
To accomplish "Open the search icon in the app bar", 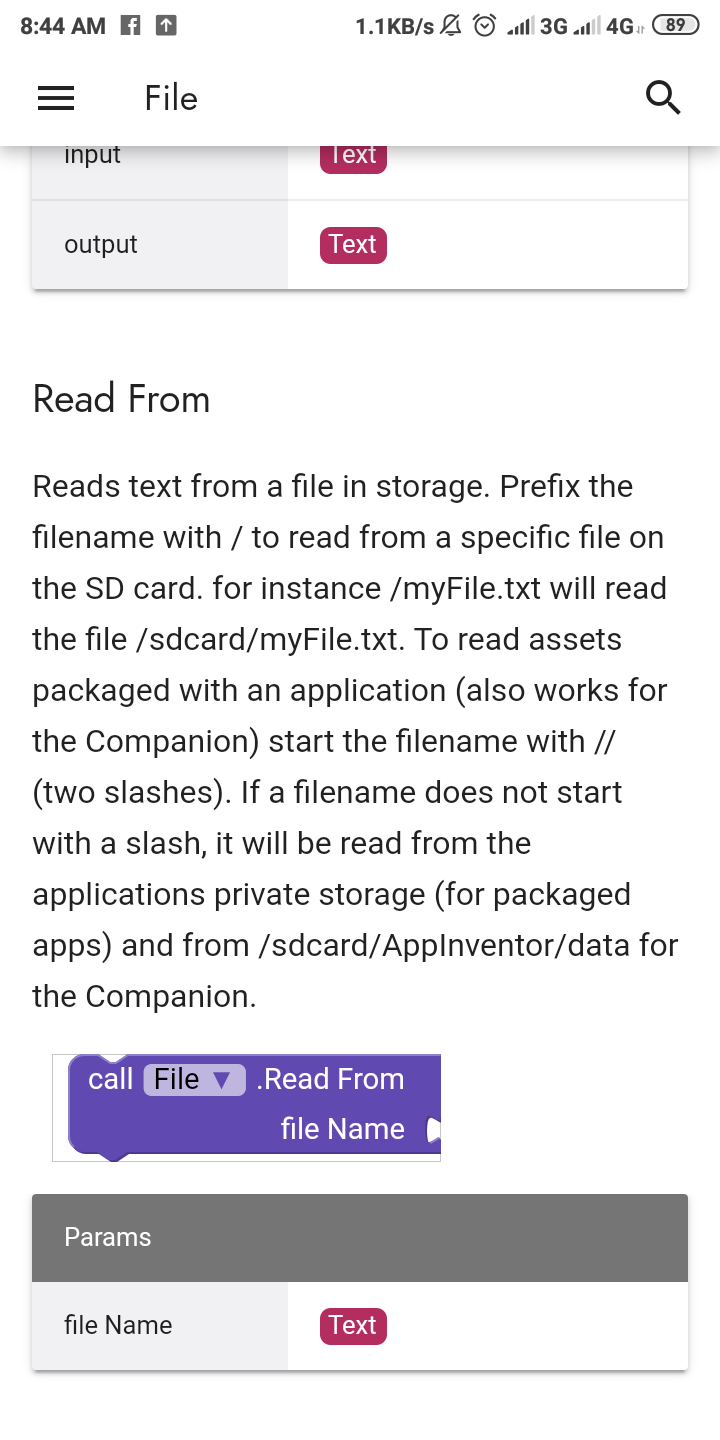I will tap(663, 98).
